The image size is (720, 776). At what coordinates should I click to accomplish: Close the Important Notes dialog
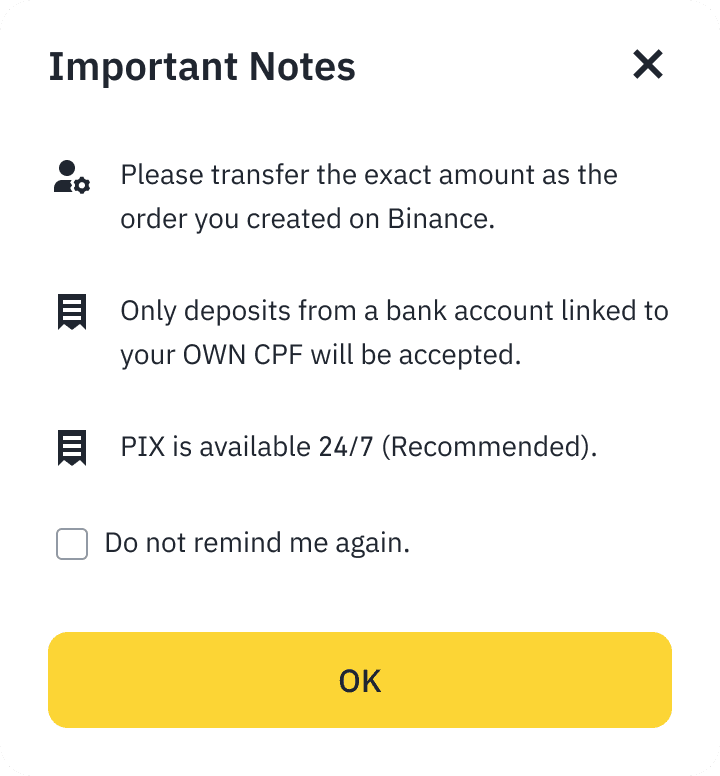coord(648,65)
